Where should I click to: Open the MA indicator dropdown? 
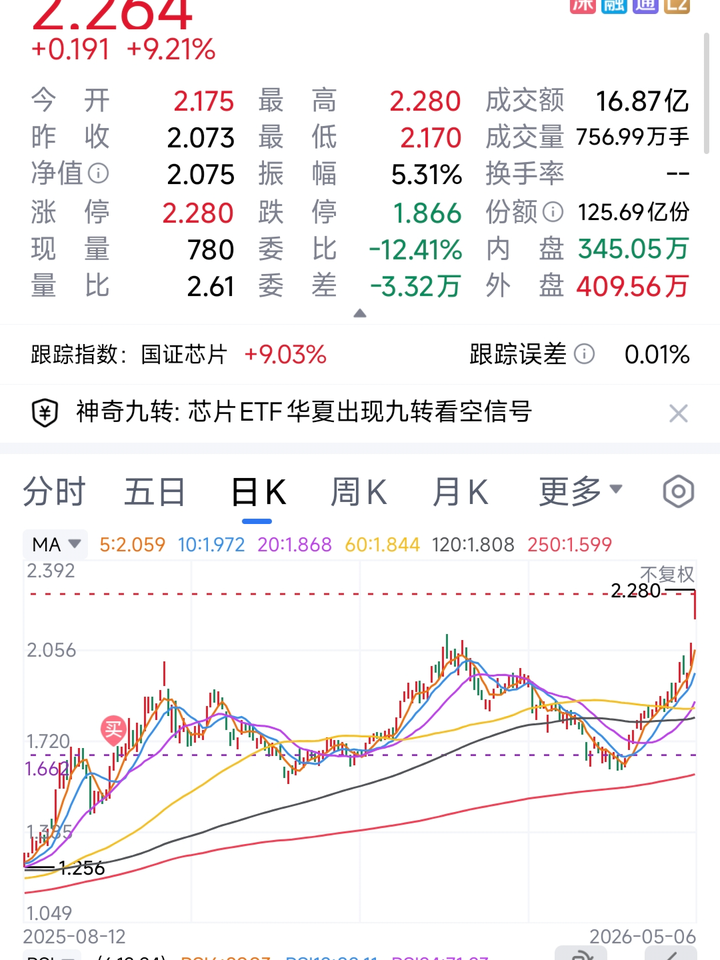[56, 544]
